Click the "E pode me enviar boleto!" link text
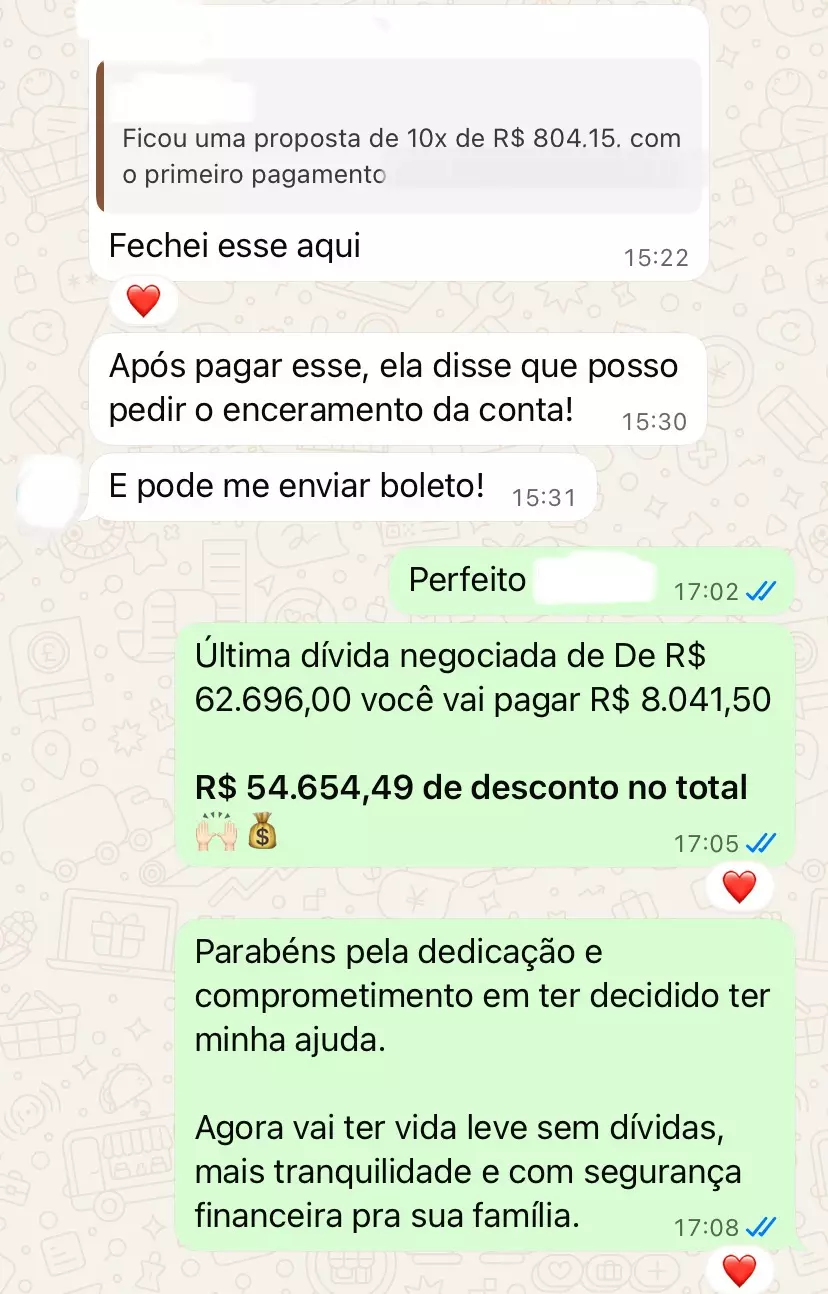Viewport: 828px width, 1294px height. (x=296, y=485)
